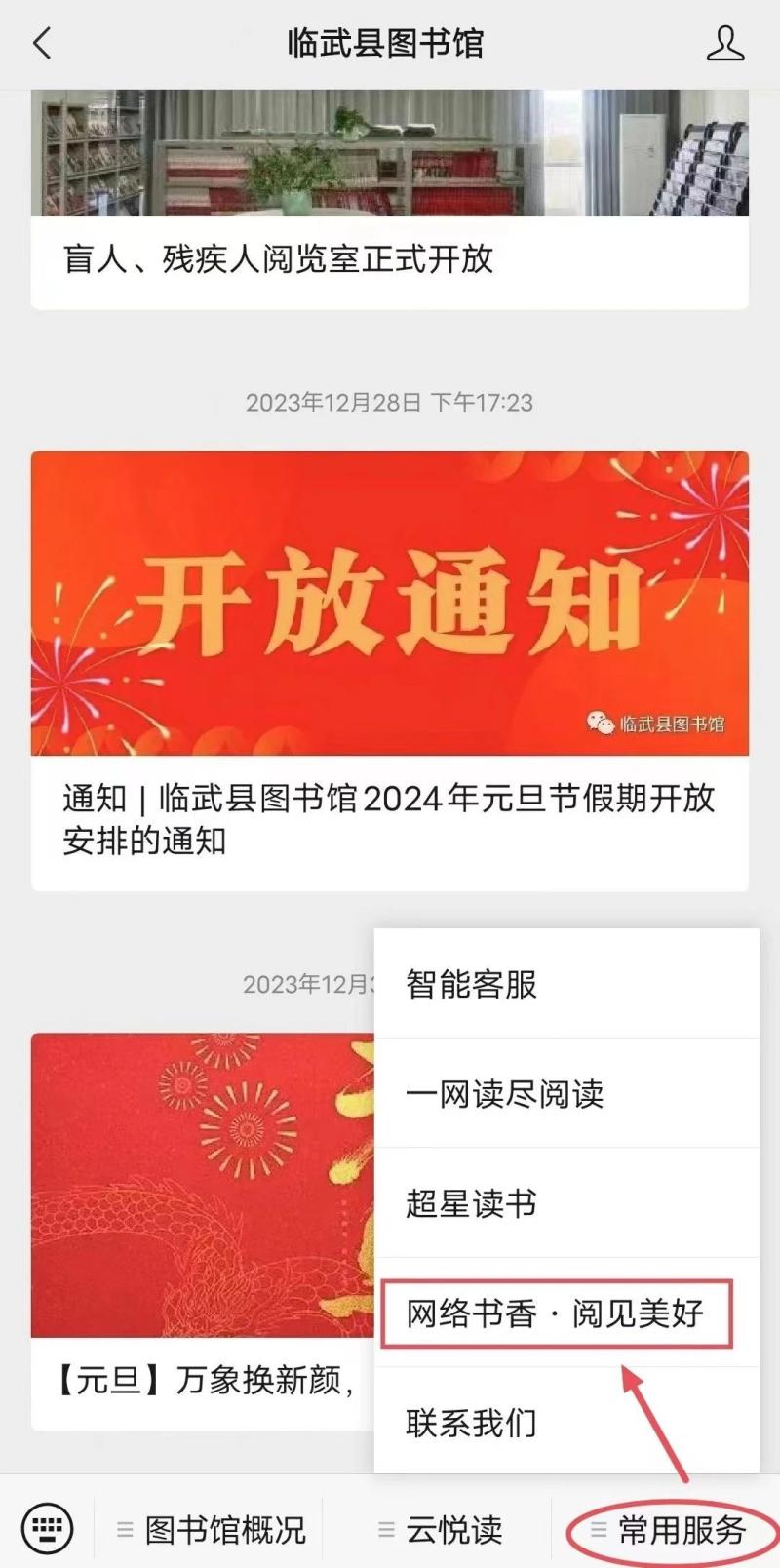Select 联系我们 menu item
This screenshot has height=1568, width=780.
click(471, 1423)
